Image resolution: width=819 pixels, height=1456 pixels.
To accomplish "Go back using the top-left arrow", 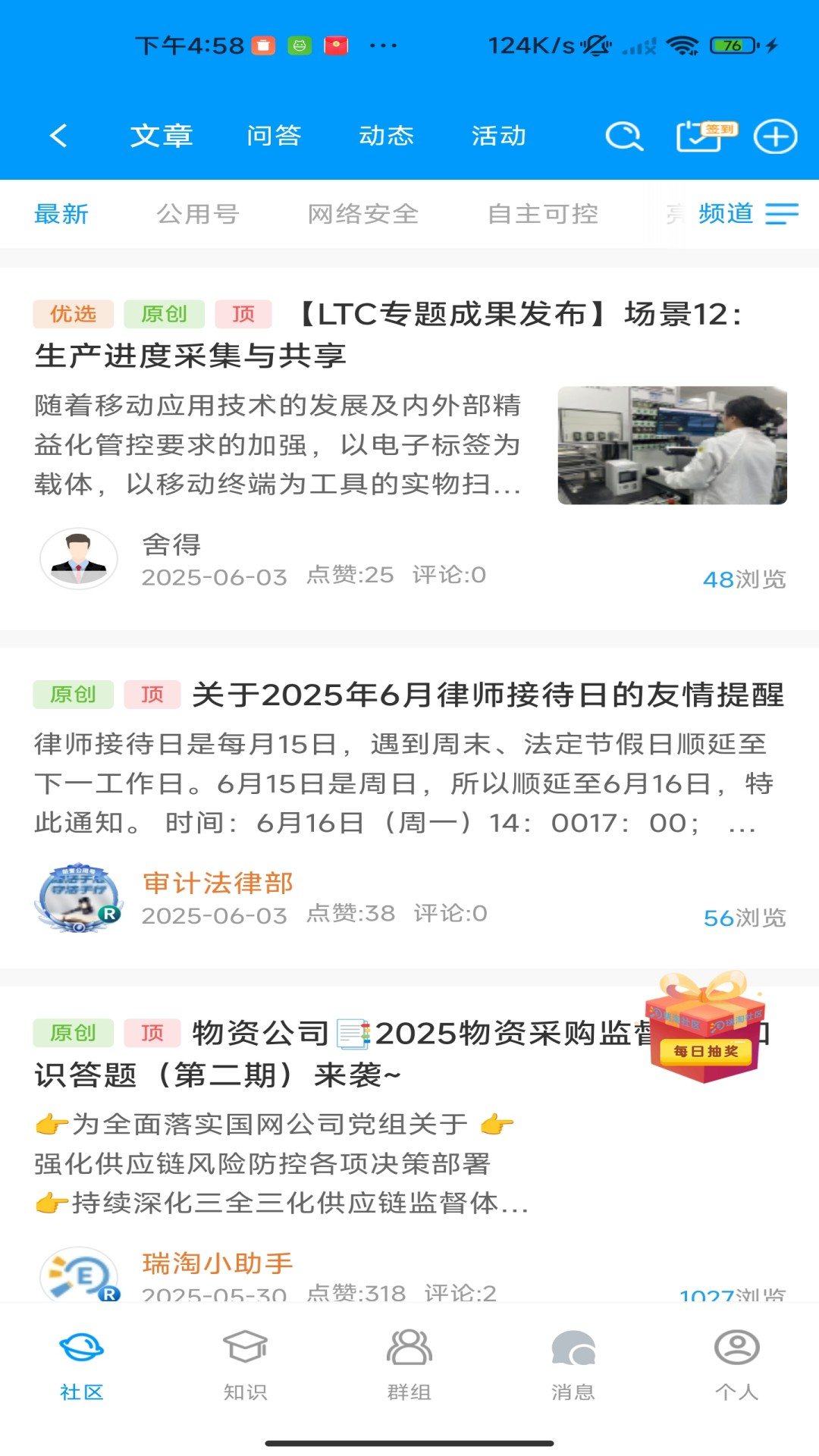I will pyautogui.click(x=58, y=136).
